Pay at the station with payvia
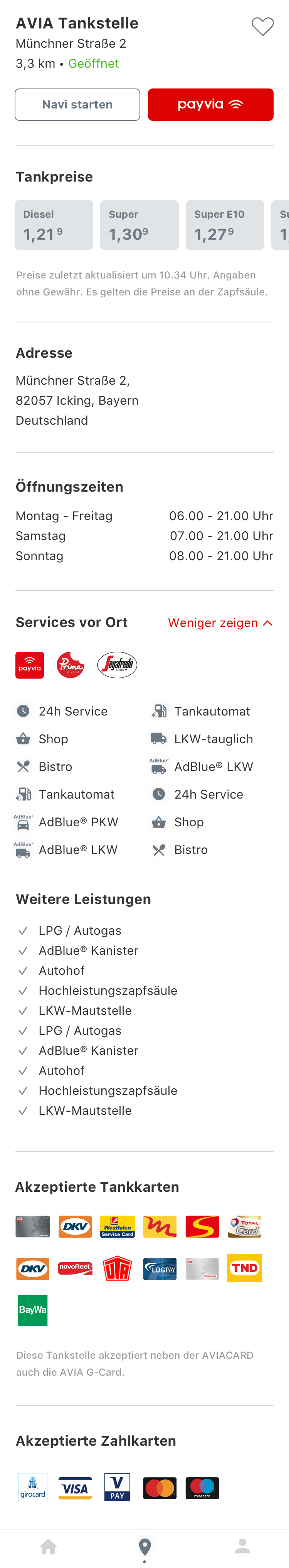Screen dimensions: 289x1568 click(x=210, y=105)
